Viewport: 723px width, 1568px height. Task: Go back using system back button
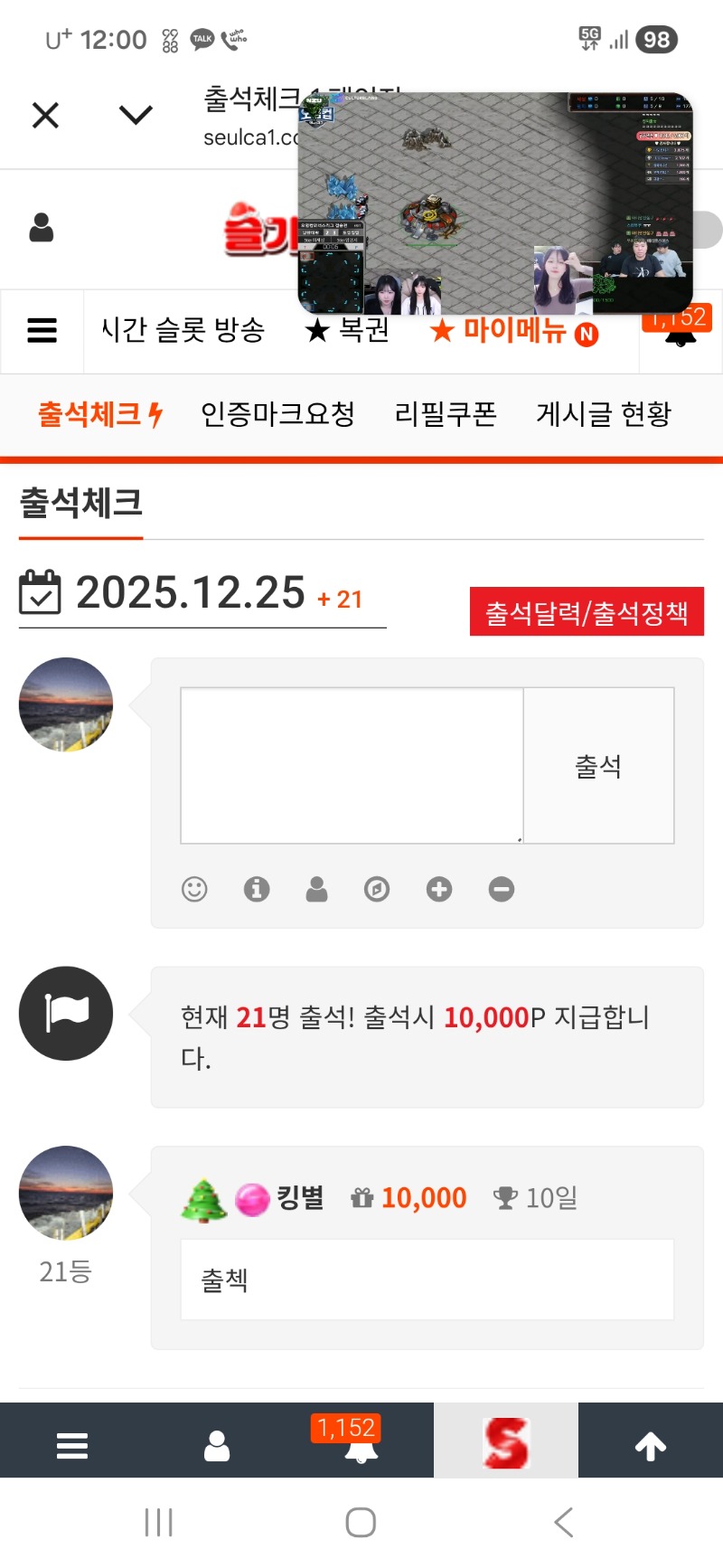563,1522
